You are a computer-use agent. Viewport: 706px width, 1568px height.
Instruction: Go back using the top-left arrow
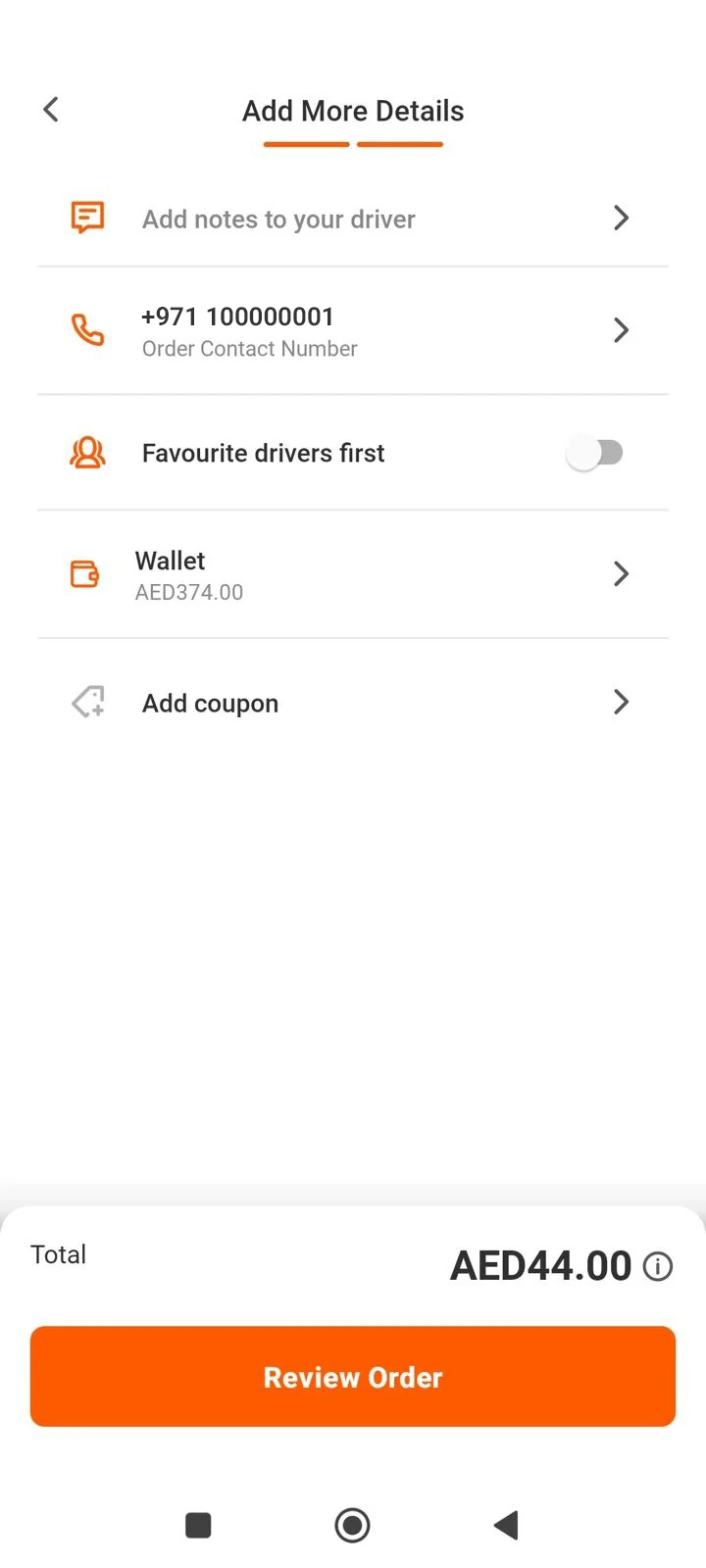click(x=51, y=110)
